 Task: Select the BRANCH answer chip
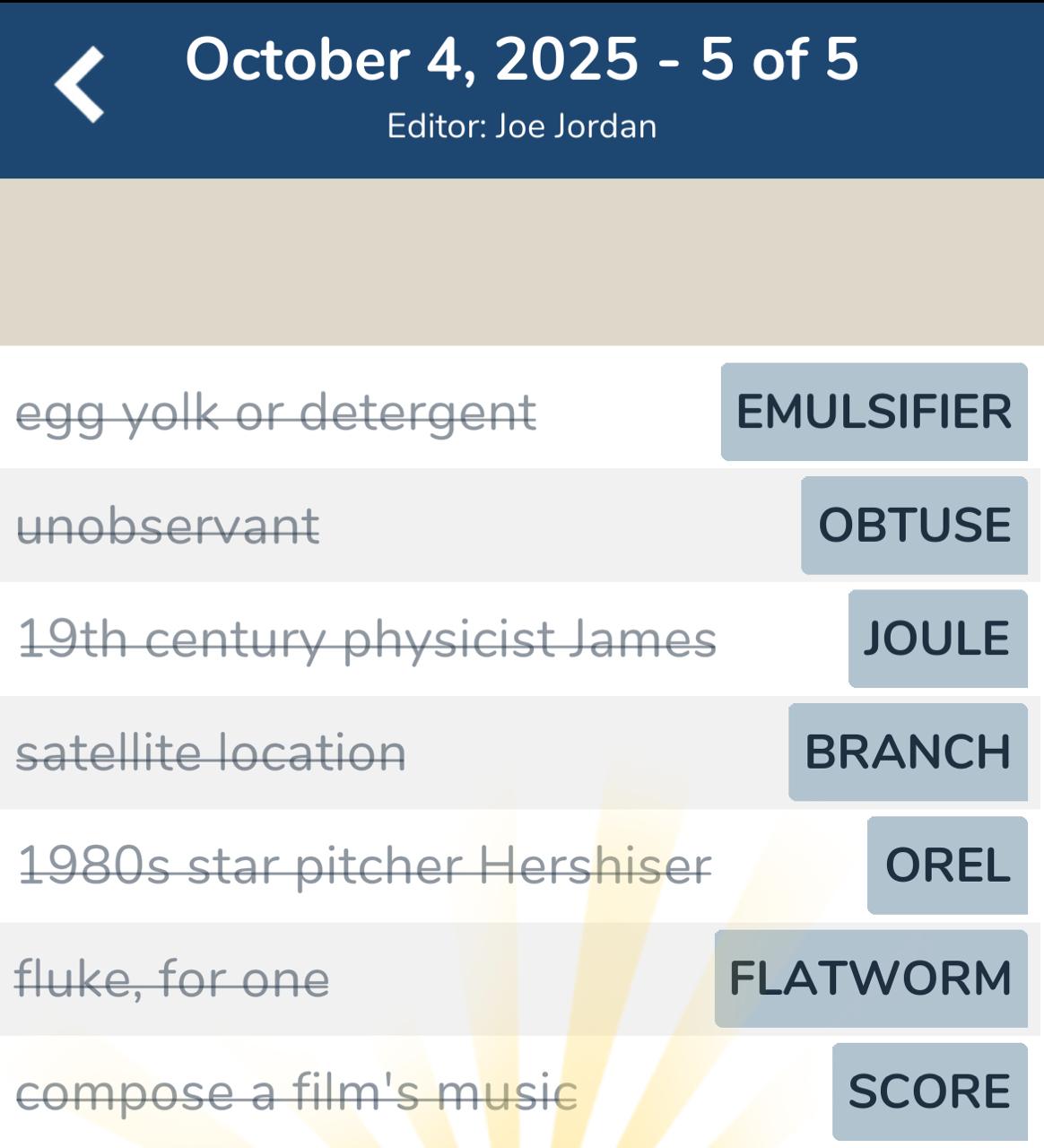click(908, 752)
